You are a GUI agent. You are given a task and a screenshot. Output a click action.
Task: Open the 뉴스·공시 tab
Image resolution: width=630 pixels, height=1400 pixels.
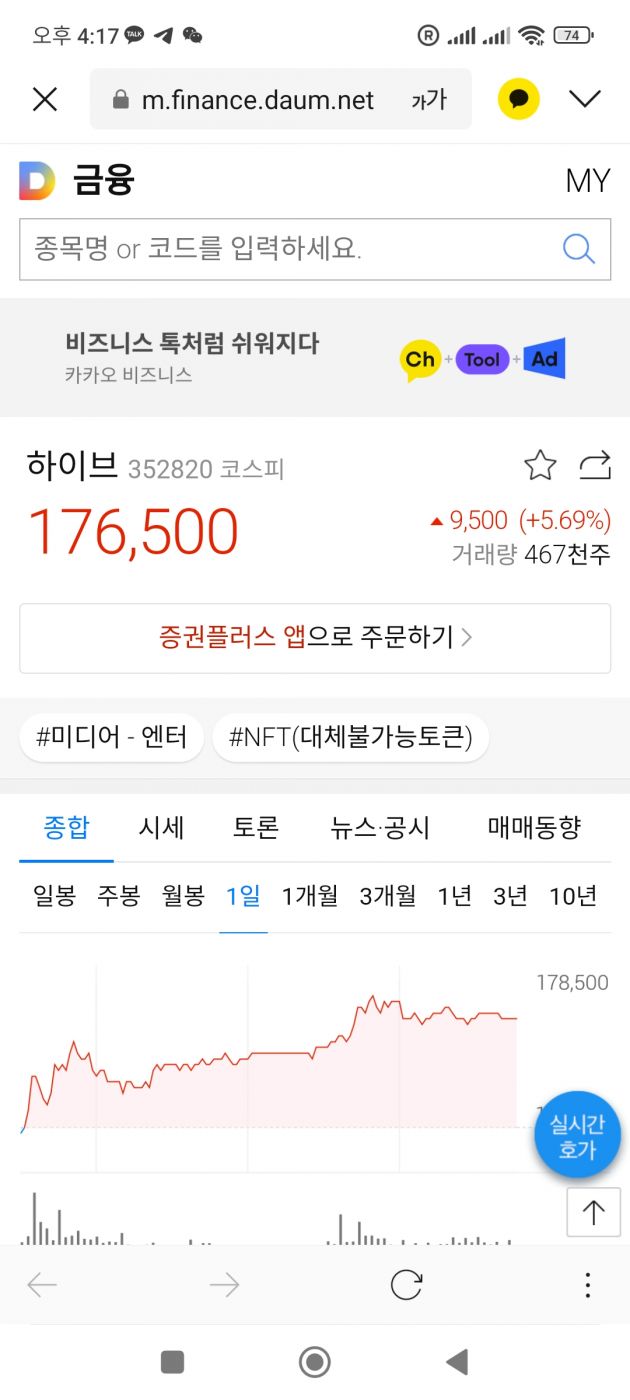(380, 828)
